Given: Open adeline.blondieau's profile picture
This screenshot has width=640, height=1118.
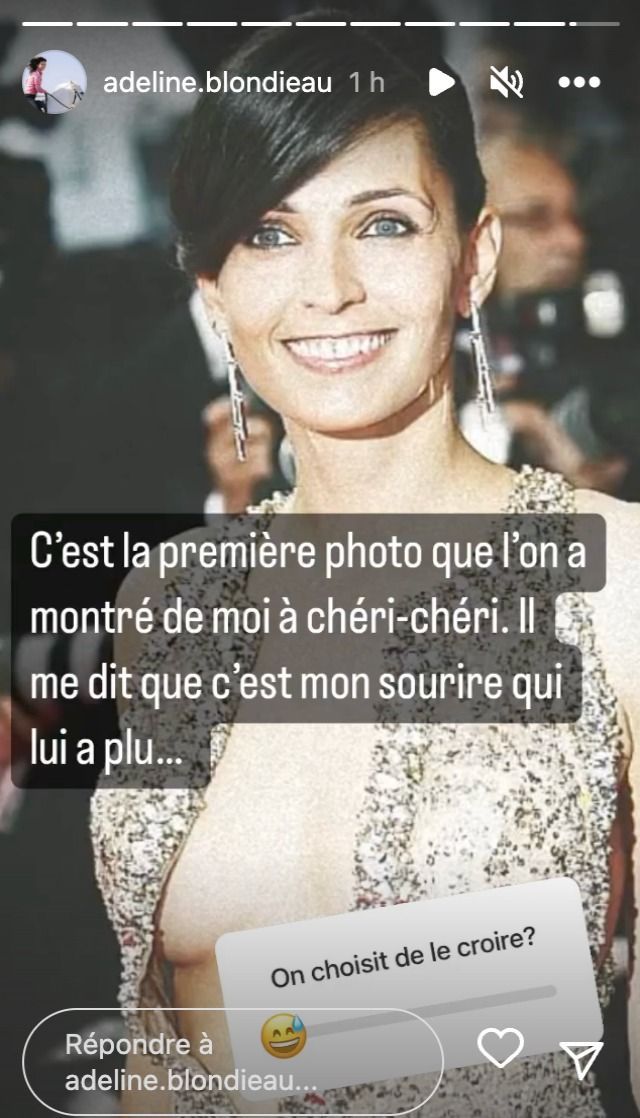Looking at the screenshot, I should 54,82.
